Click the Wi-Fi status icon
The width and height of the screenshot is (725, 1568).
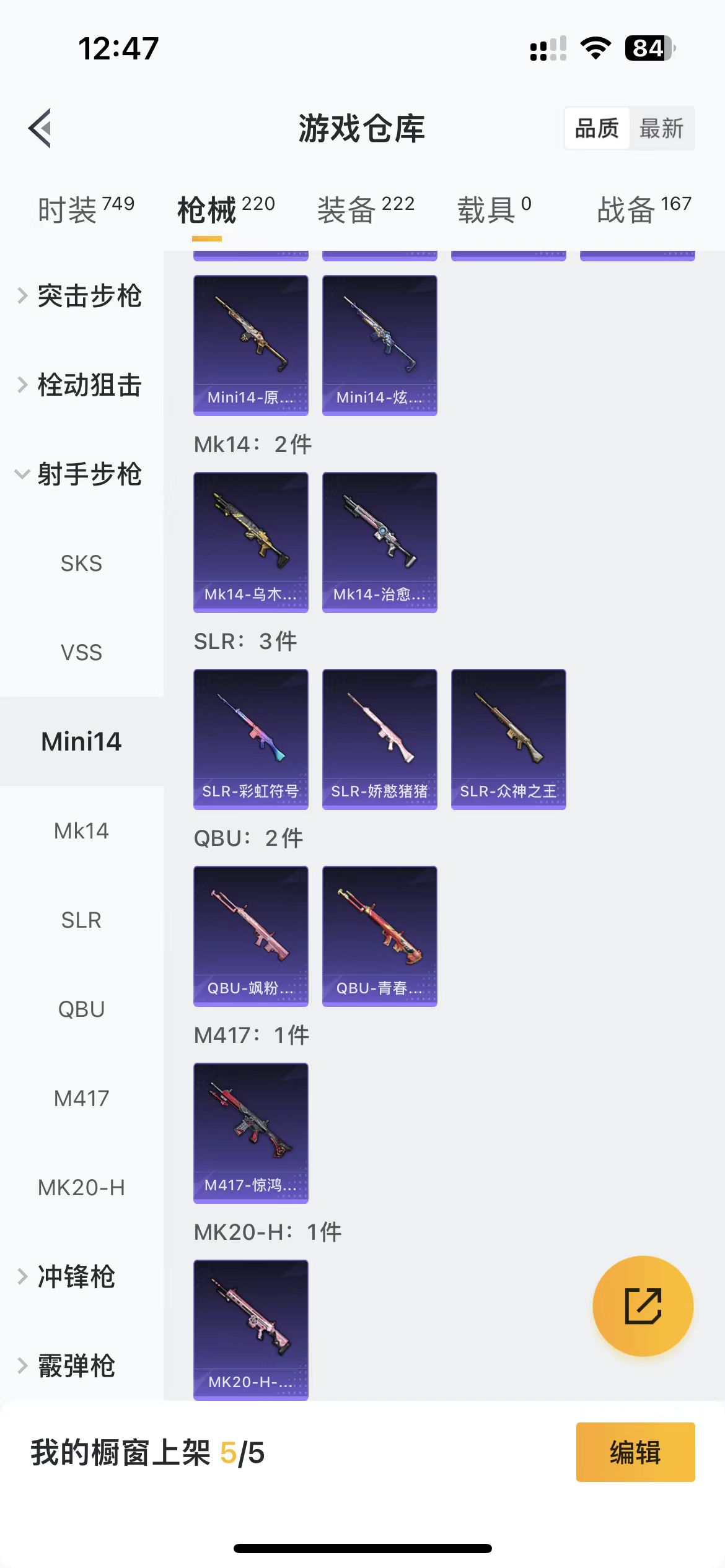click(x=595, y=46)
